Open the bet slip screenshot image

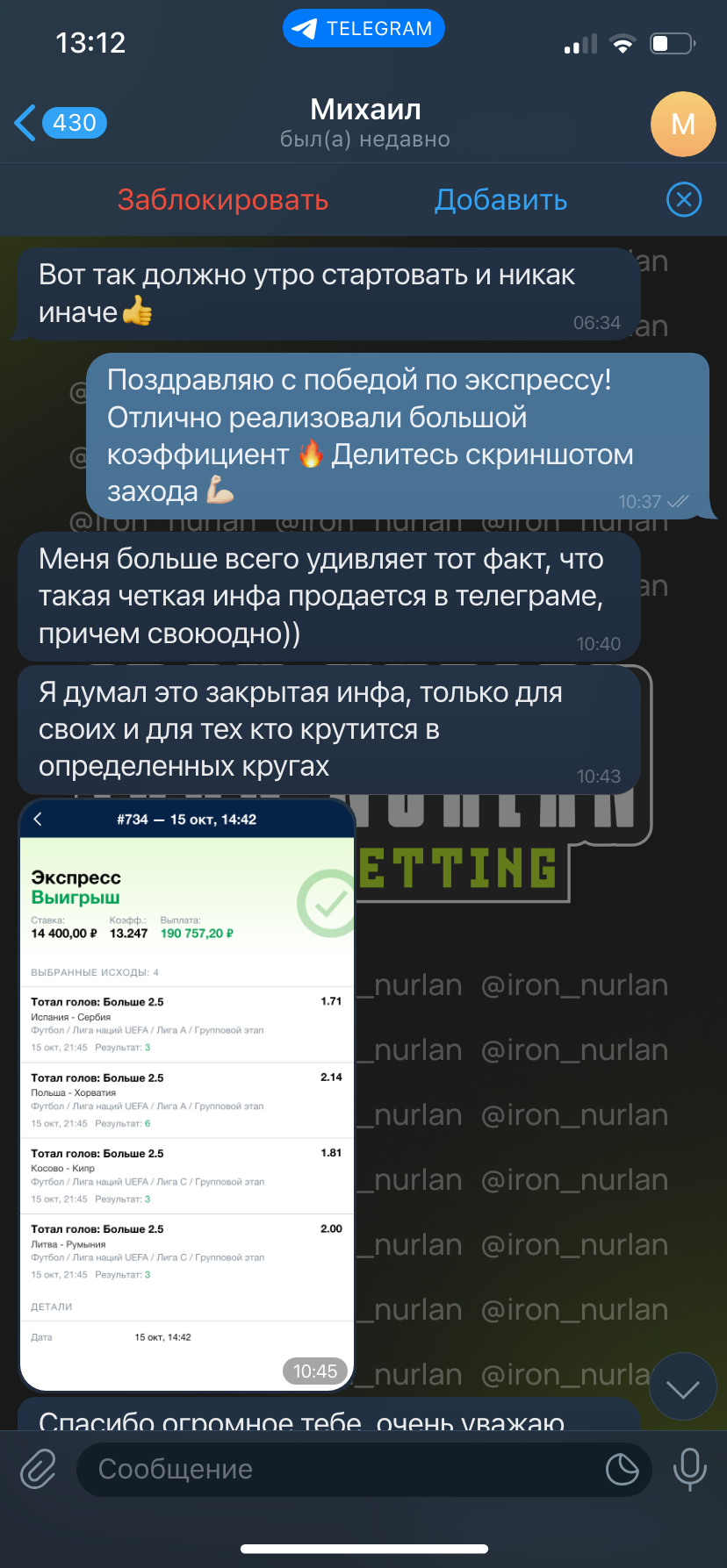click(187, 1095)
